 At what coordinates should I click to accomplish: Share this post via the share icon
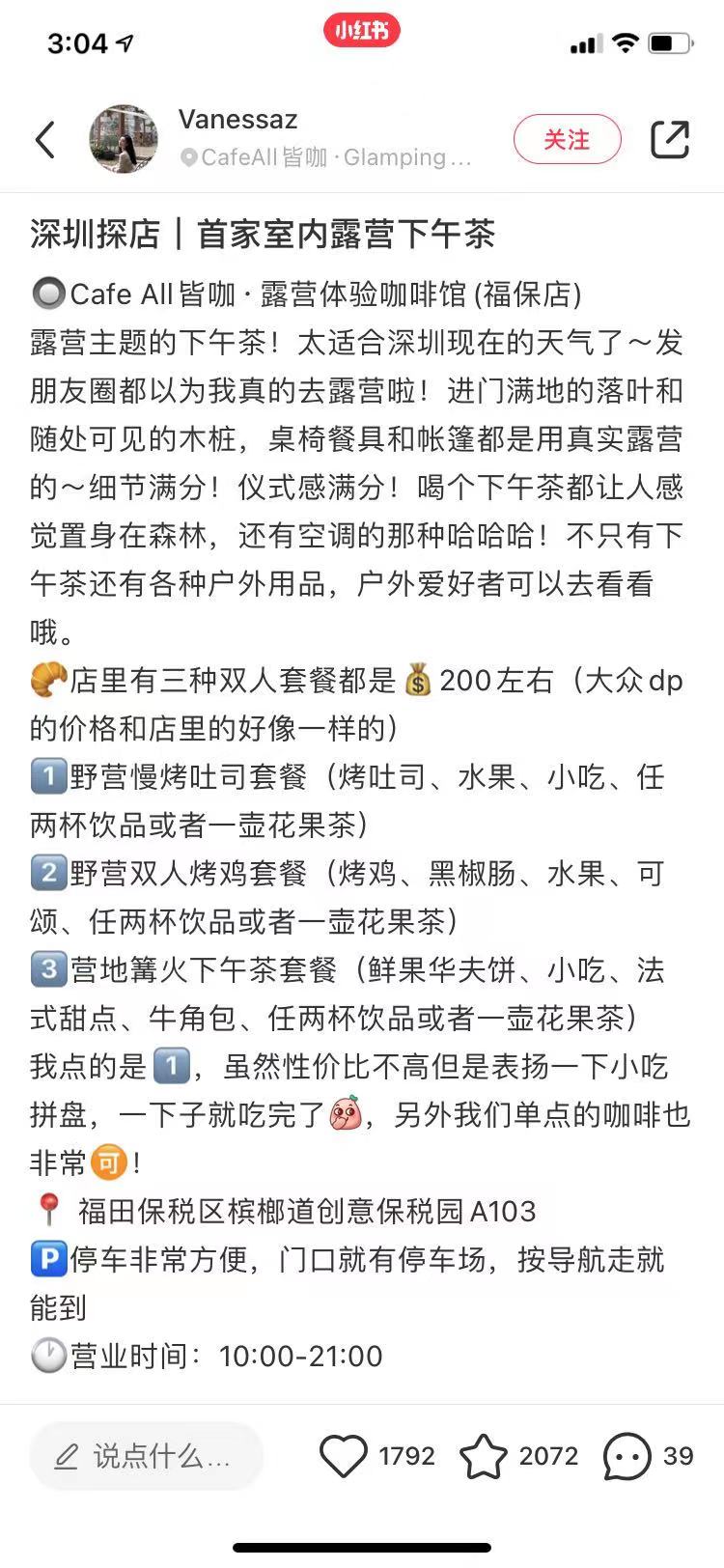tap(669, 140)
